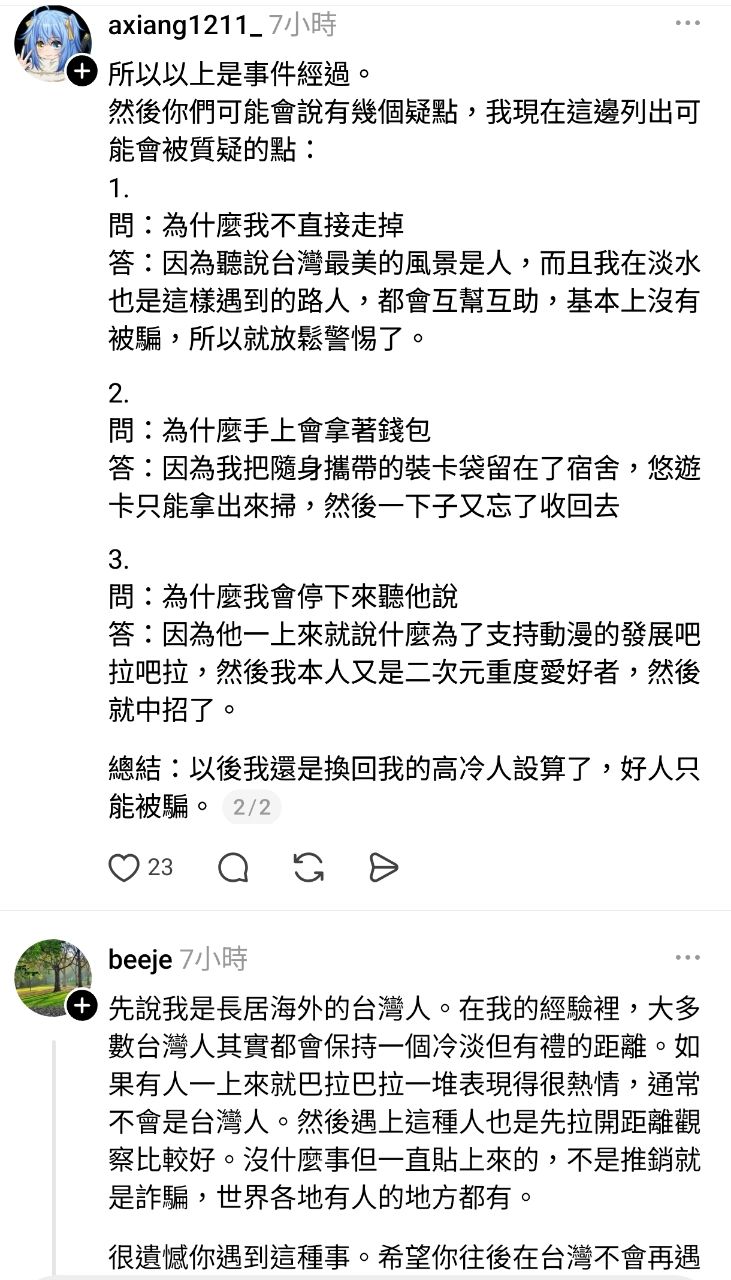Open the reply bubble icon under the post
731x1280 pixels.
click(237, 868)
